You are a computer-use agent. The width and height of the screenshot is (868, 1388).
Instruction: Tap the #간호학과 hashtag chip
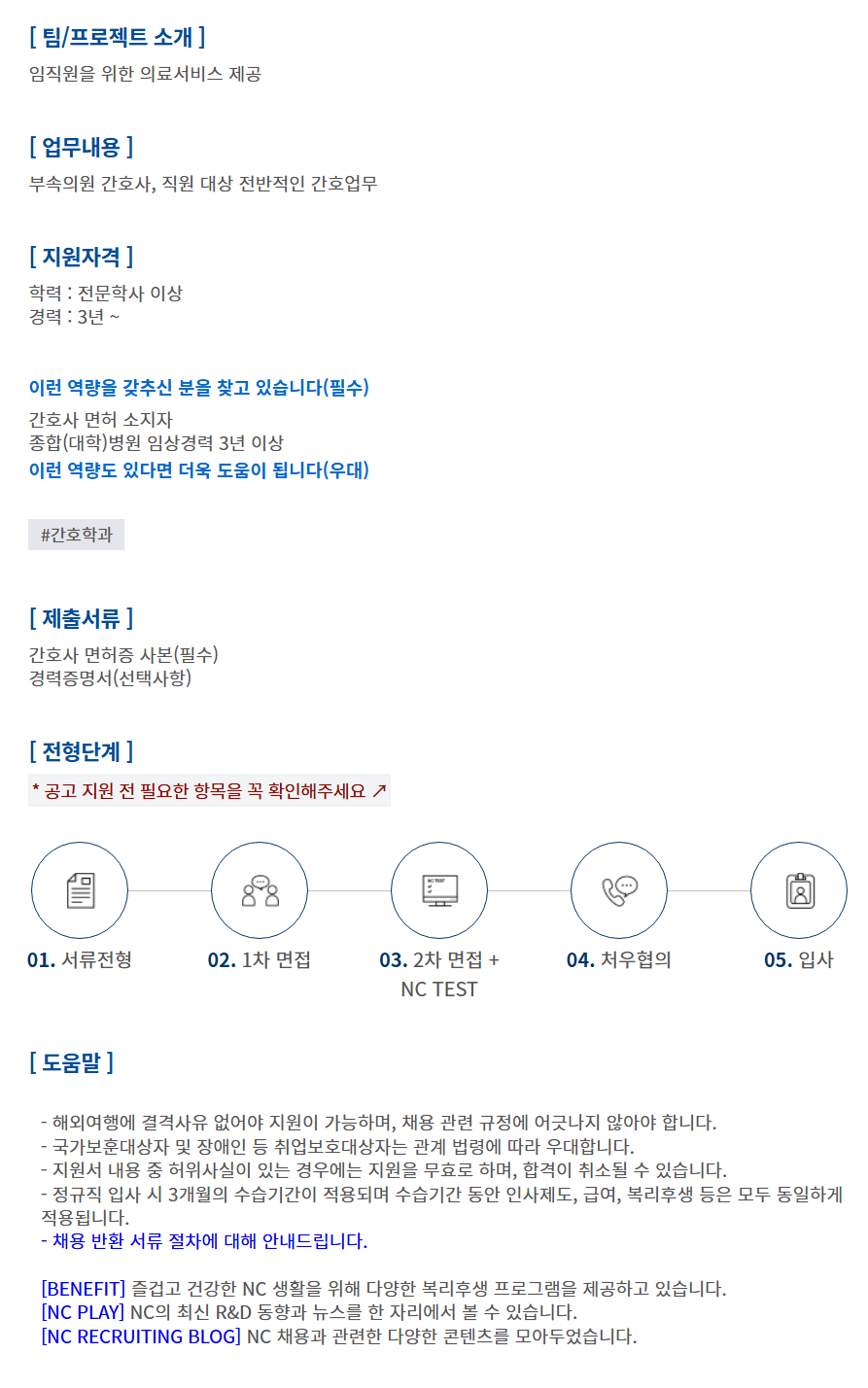click(x=77, y=535)
